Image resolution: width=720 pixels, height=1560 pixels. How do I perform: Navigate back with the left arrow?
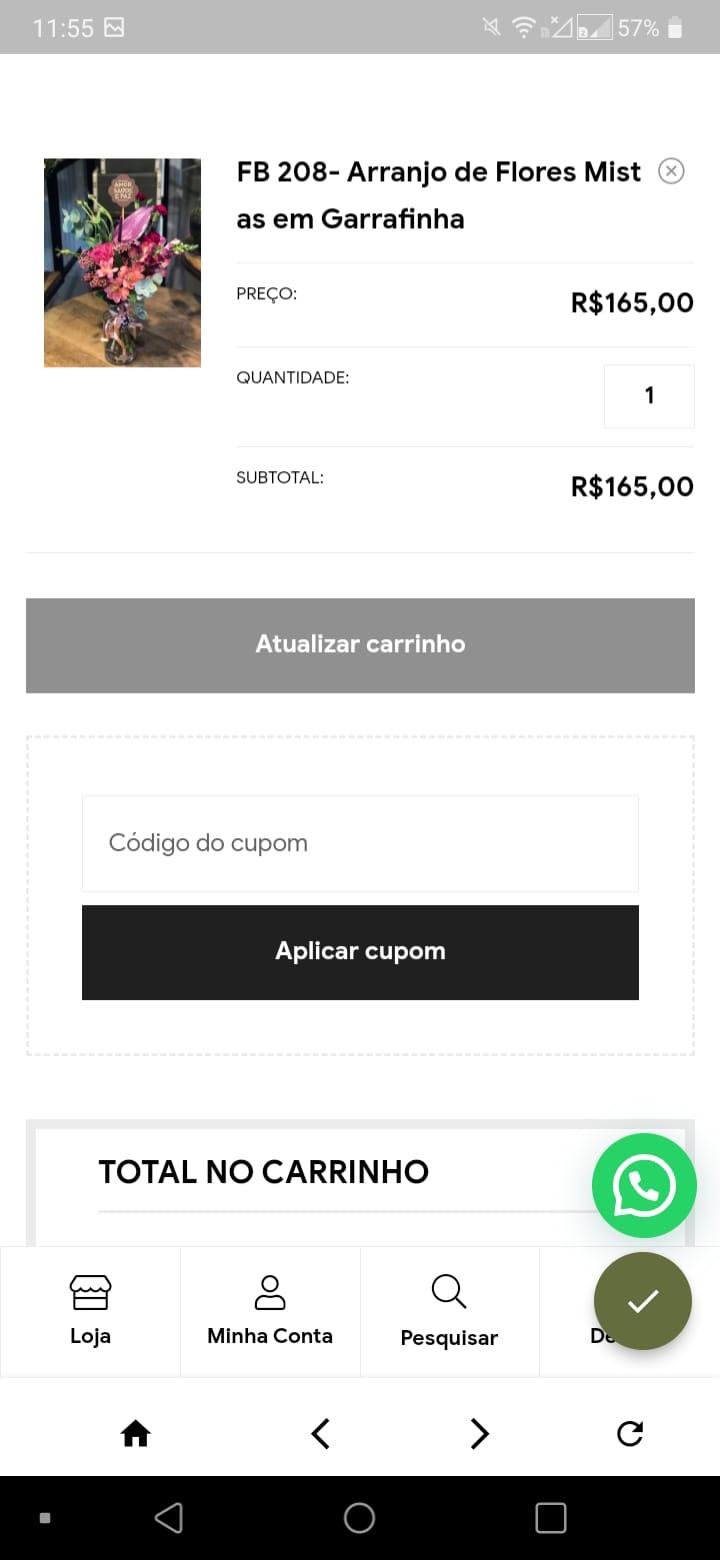(x=320, y=1434)
